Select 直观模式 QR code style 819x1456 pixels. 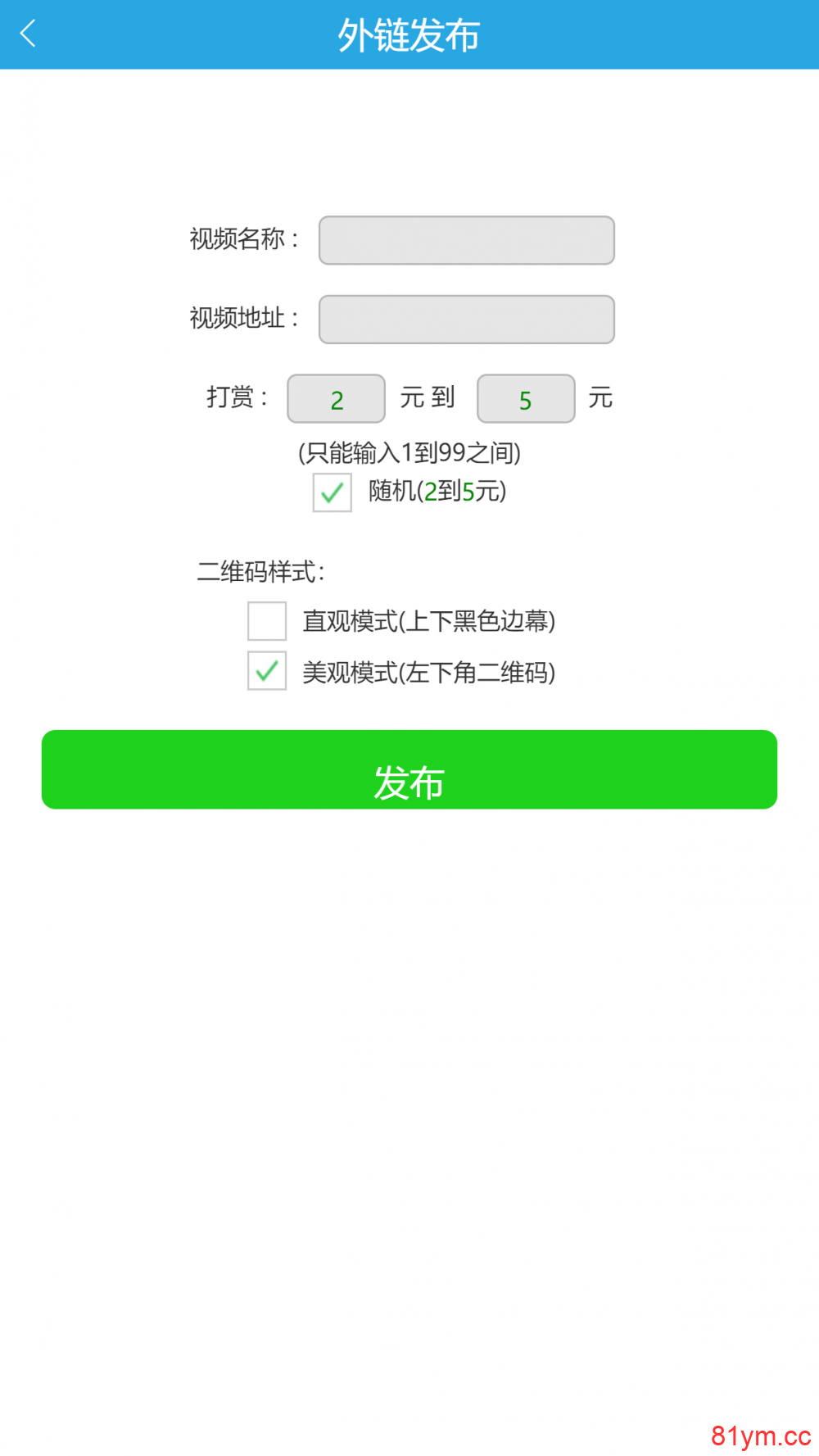267,621
